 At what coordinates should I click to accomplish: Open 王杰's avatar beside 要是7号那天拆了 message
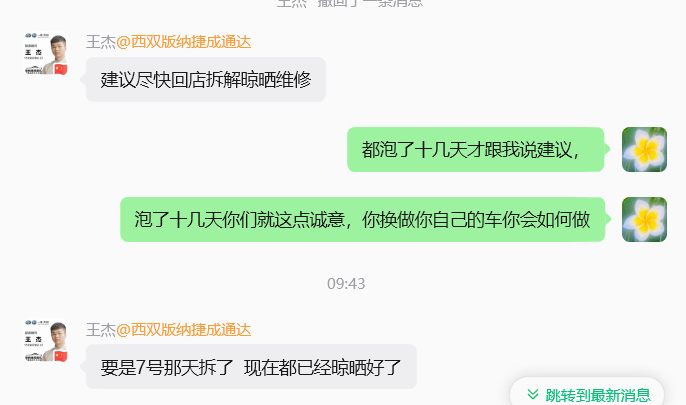click(x=46, y=340)
